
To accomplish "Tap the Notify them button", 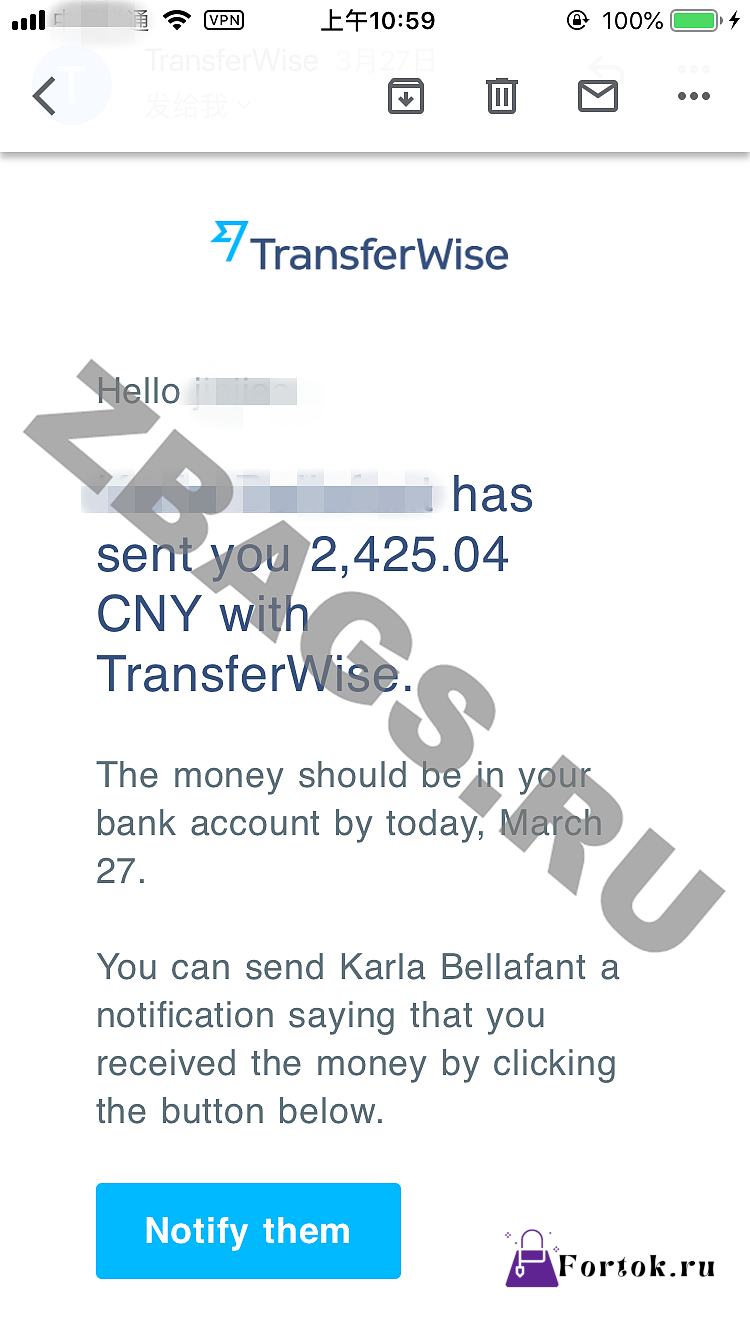I will click(x=248, y=1230).
